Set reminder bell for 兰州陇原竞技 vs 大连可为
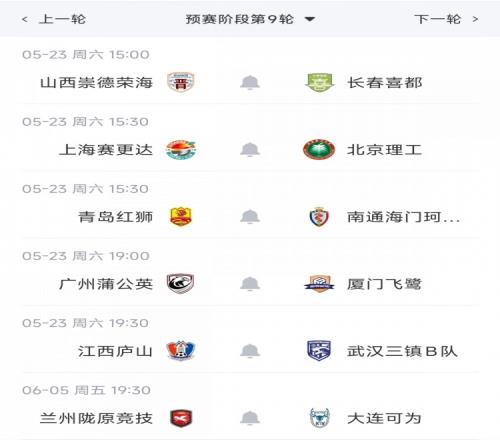 pos(250,418)
